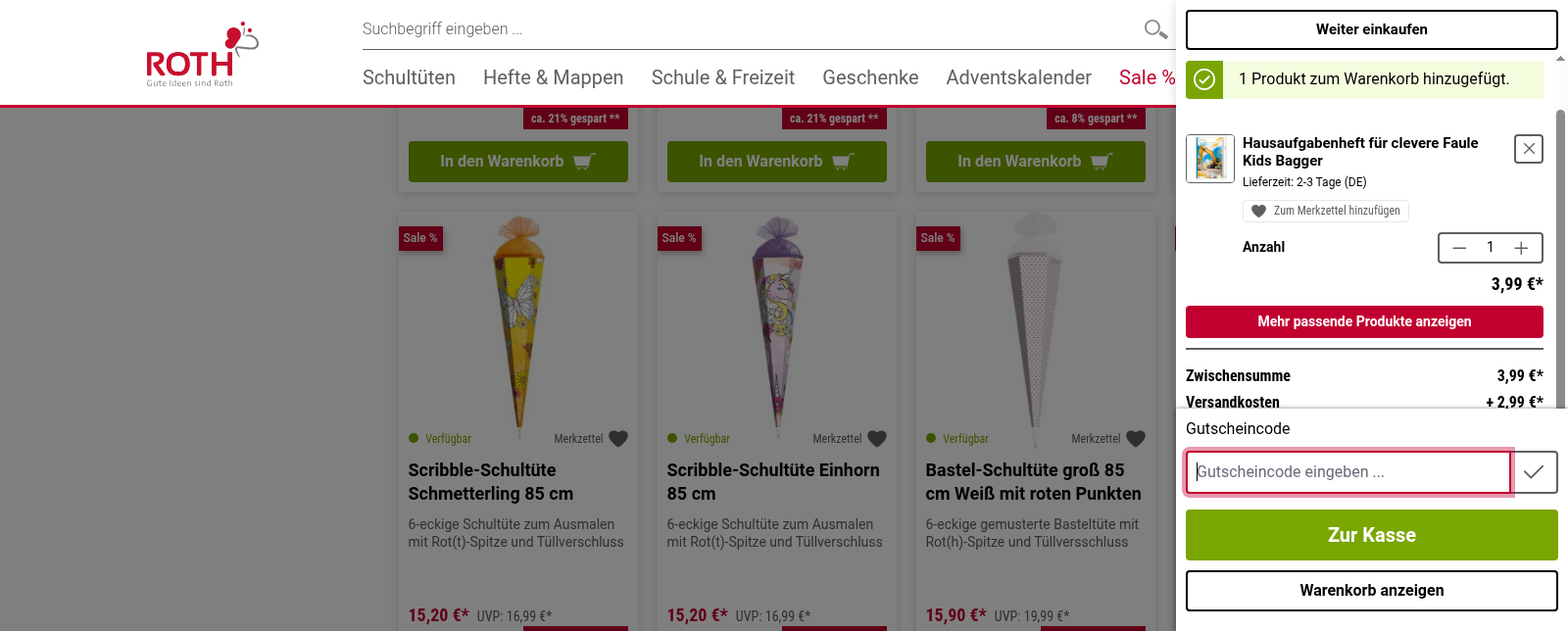Open the Adventskalender category
This screenshot has height=631, width=1568.
click(x=1018, y=77)
